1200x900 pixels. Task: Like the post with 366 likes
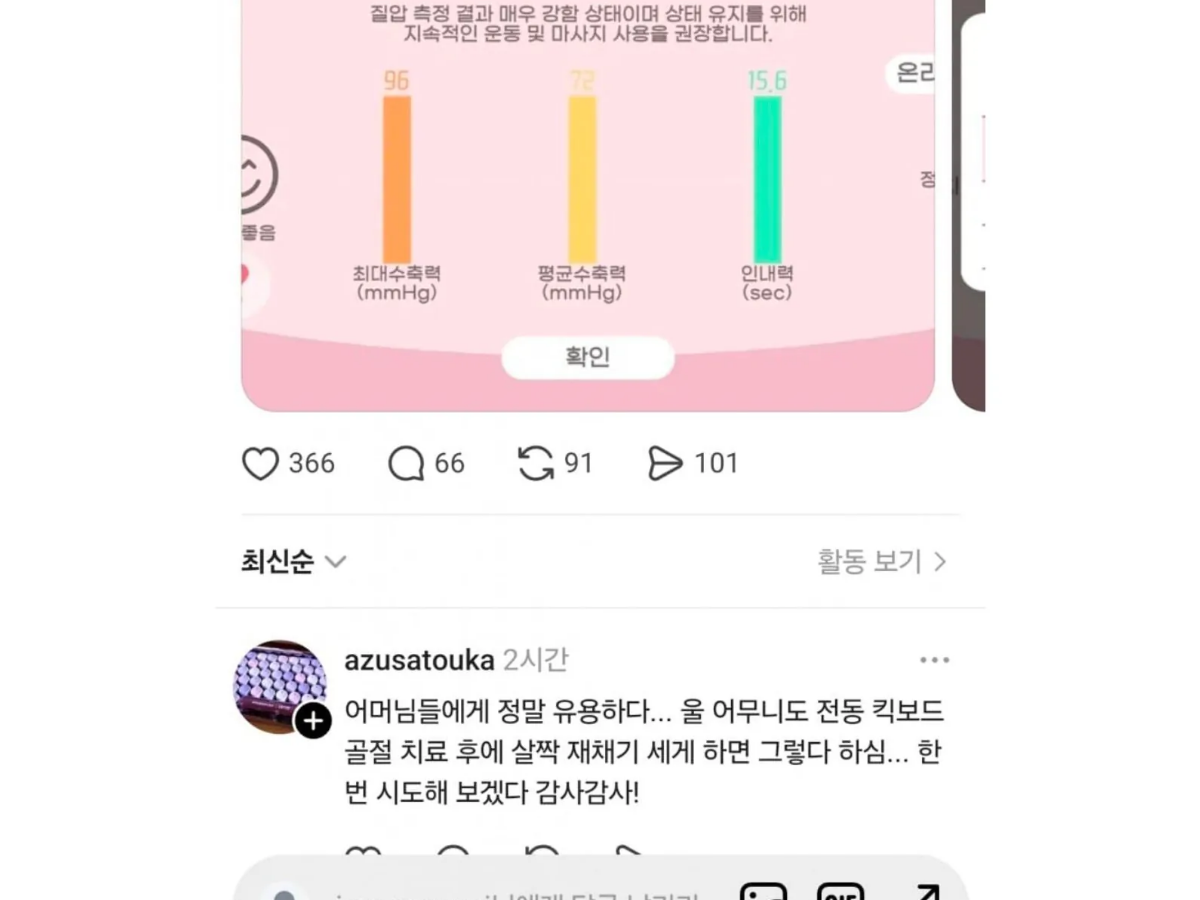pos(261,464)
